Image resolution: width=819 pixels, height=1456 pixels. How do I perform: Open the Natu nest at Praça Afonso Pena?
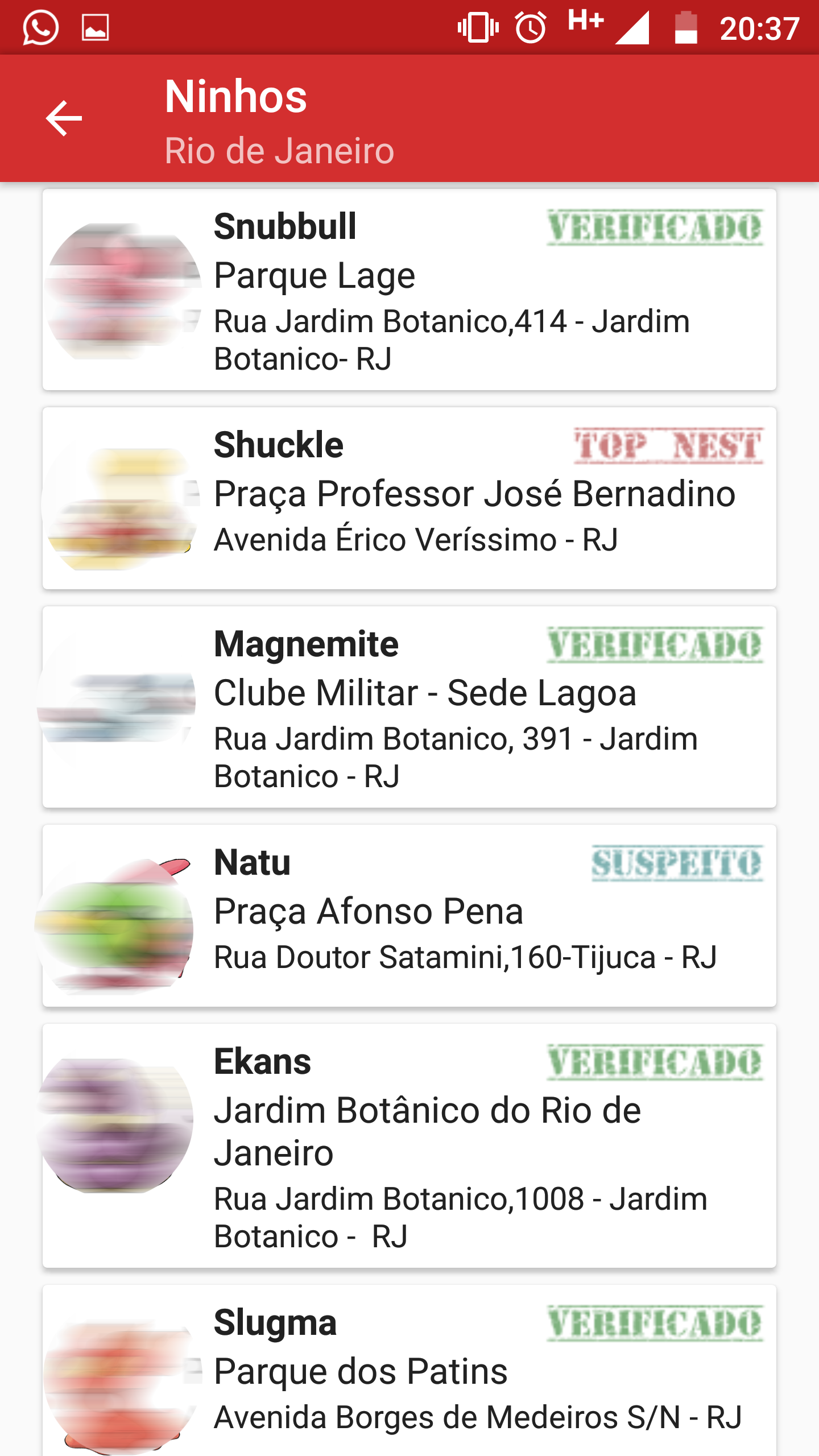(x=409, y=916)
